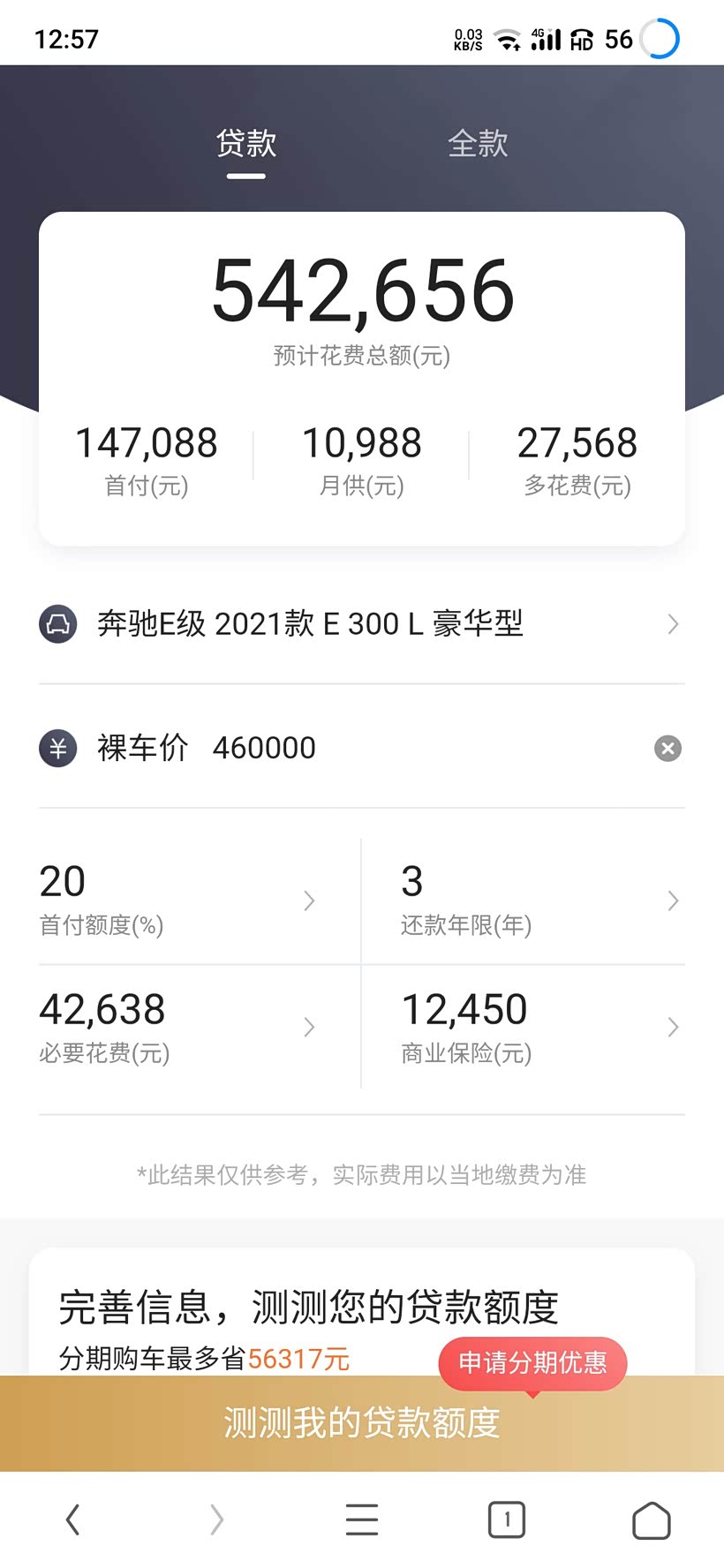This screenshot has width=724, height=1568.
Task: Tap the circular loading progress indicator at top right
Action: coord(660,38)
